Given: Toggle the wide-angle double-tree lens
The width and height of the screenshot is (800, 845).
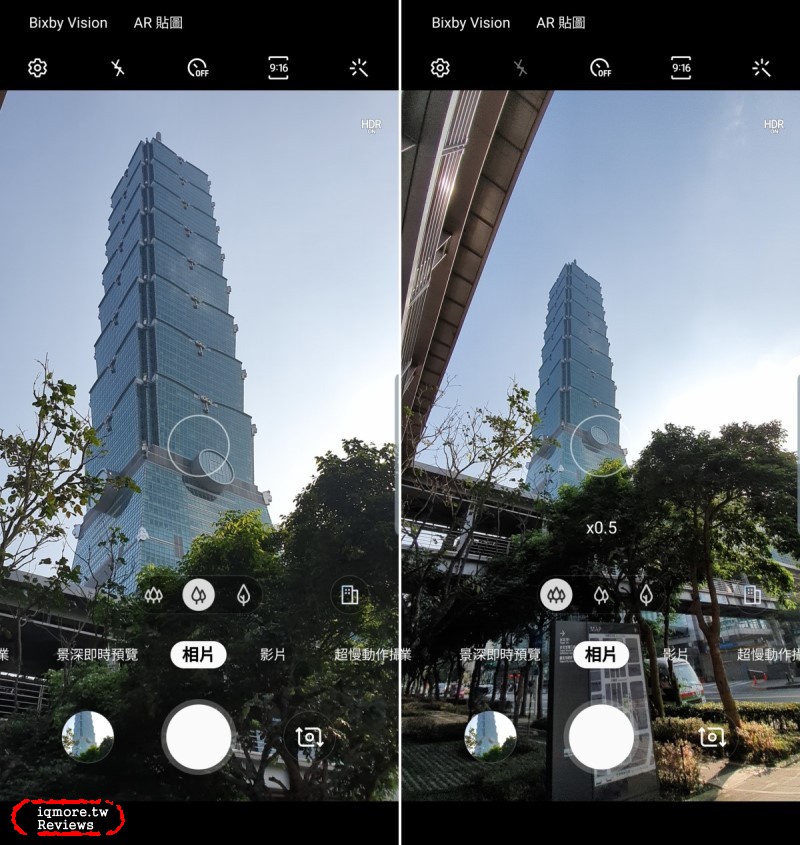Looking at the screenshot, I should pyautogui.click(x=197, y=594).
